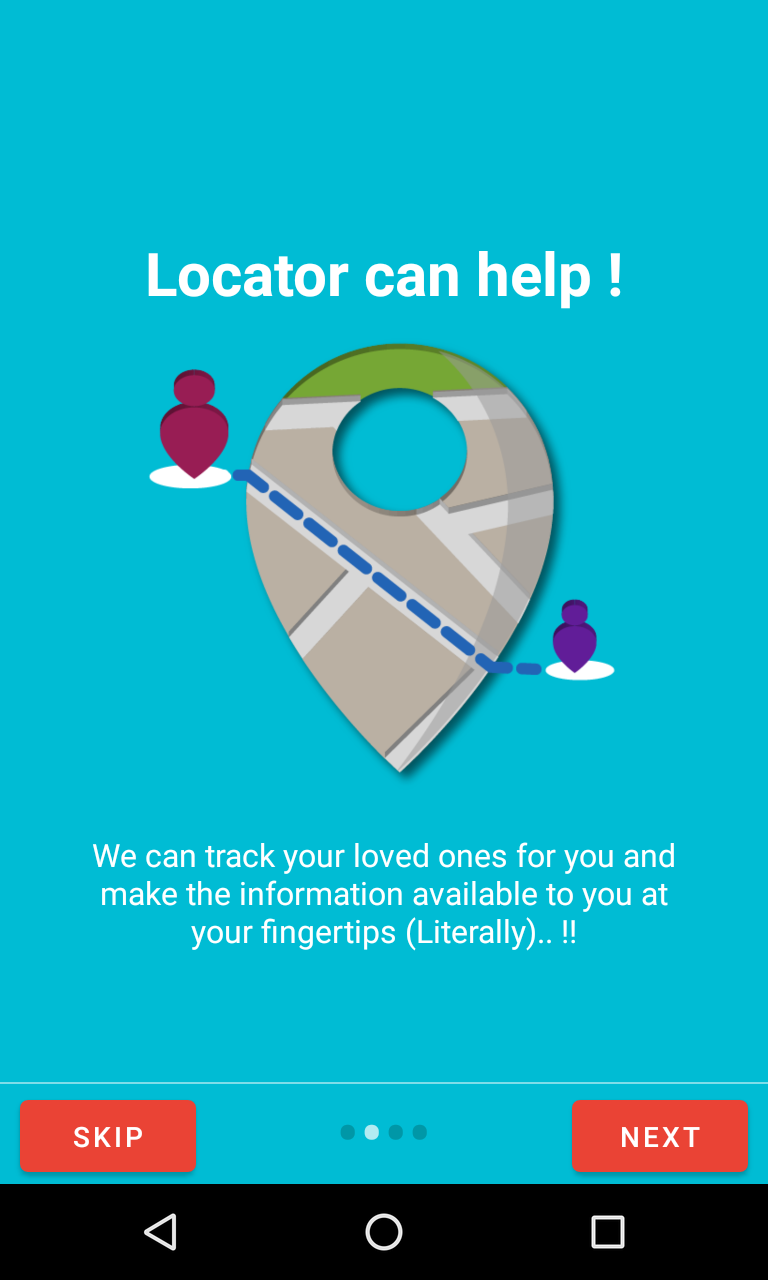Open the recent apps overview

(x=607, y=1232)
